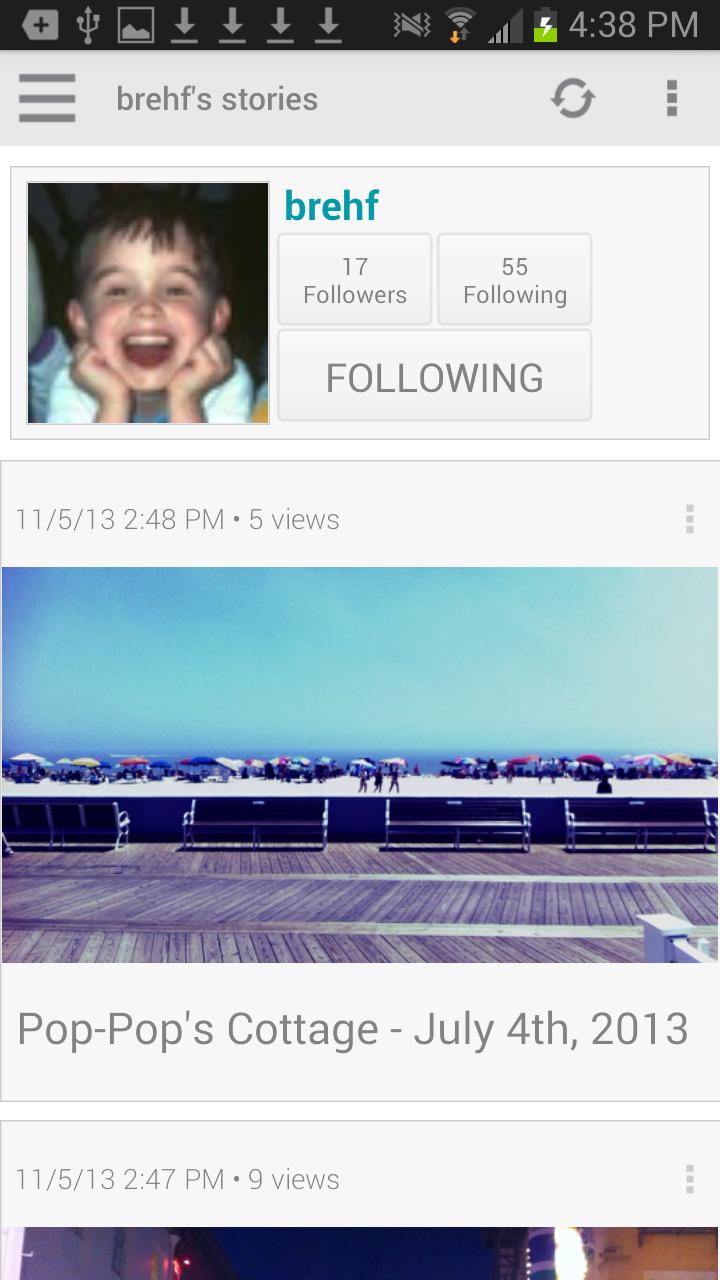View brehf's 17 followers
Viewport: 720px width, 1280px height.
click(x=355, y=280)
